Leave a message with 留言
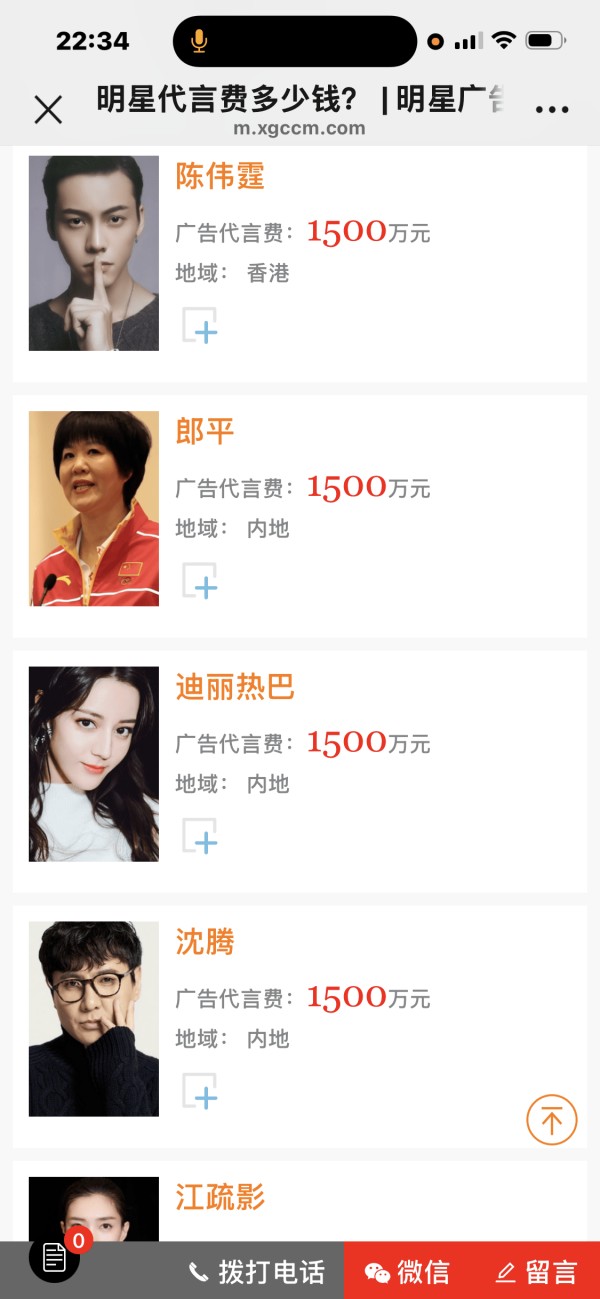The width and height of the screenshot is (600, 1299). pos(537,1272)
